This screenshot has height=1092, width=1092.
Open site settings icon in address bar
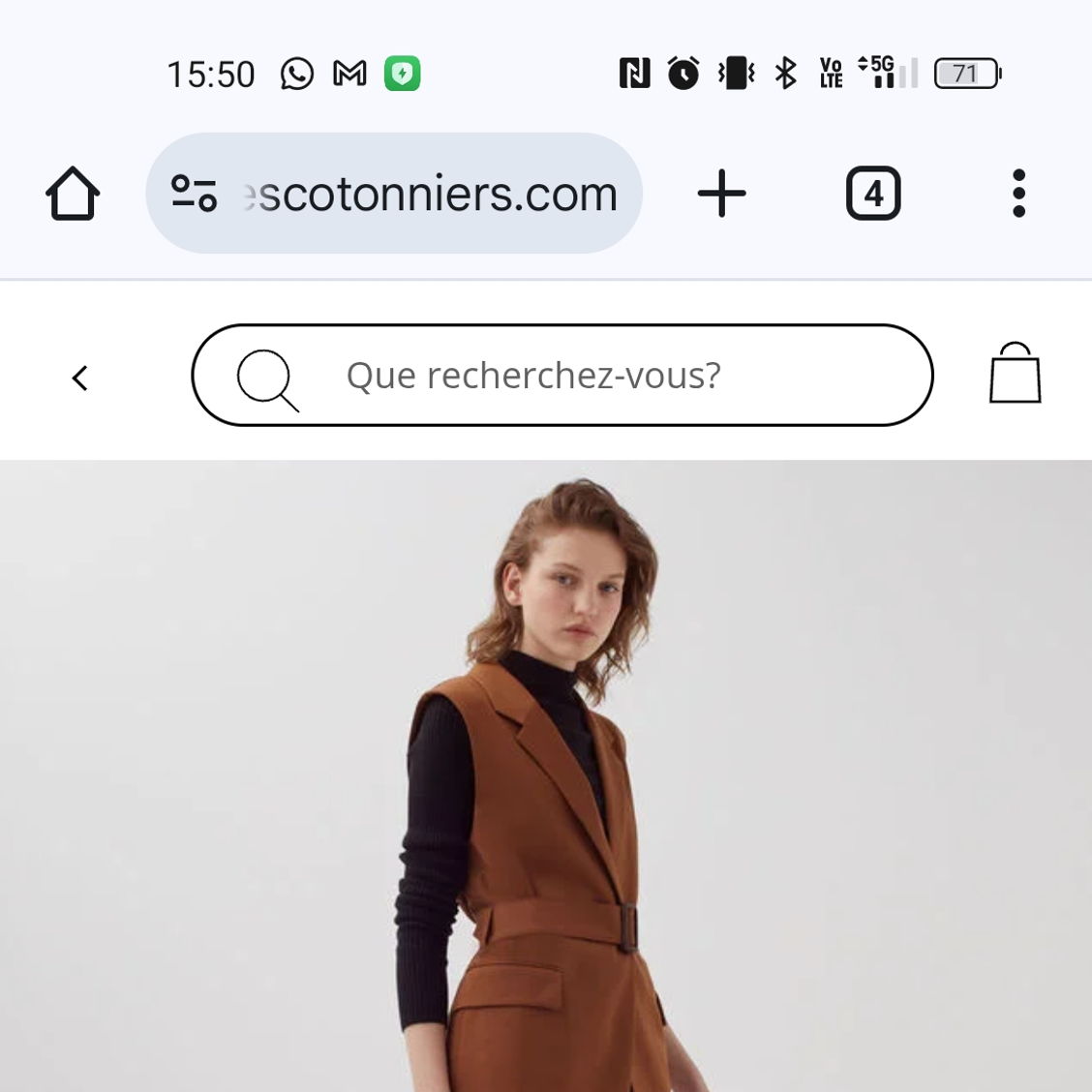tap(194, 194)
